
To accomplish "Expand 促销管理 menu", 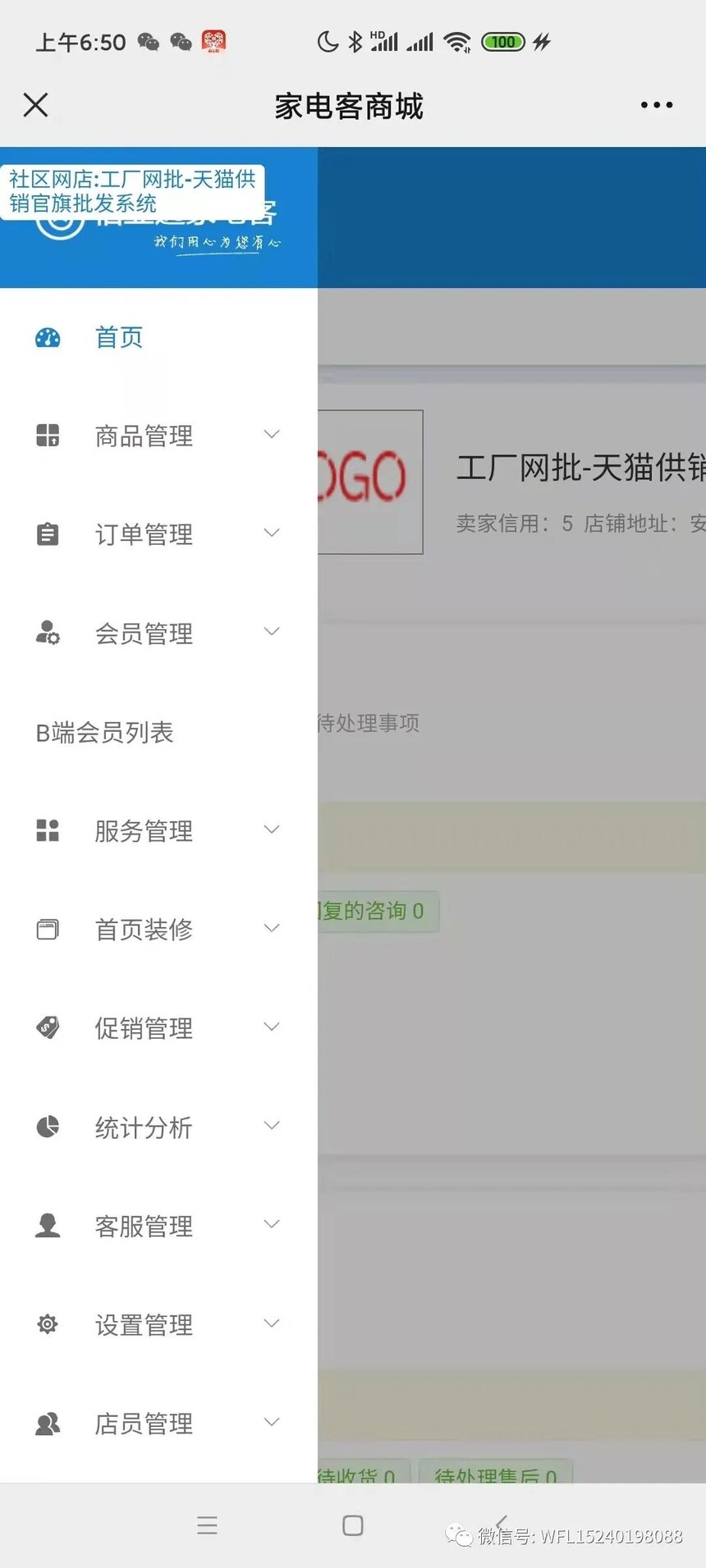I will click(x=158, y=1028).
